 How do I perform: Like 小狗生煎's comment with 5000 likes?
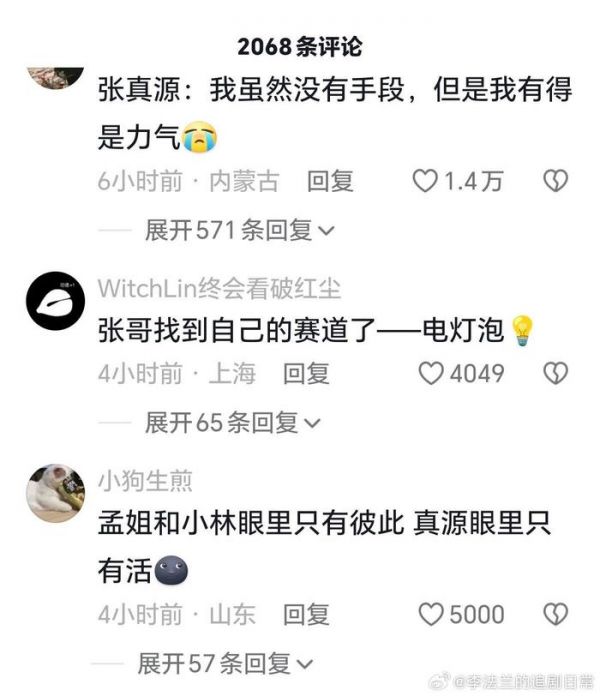click(x=431, y=614)
